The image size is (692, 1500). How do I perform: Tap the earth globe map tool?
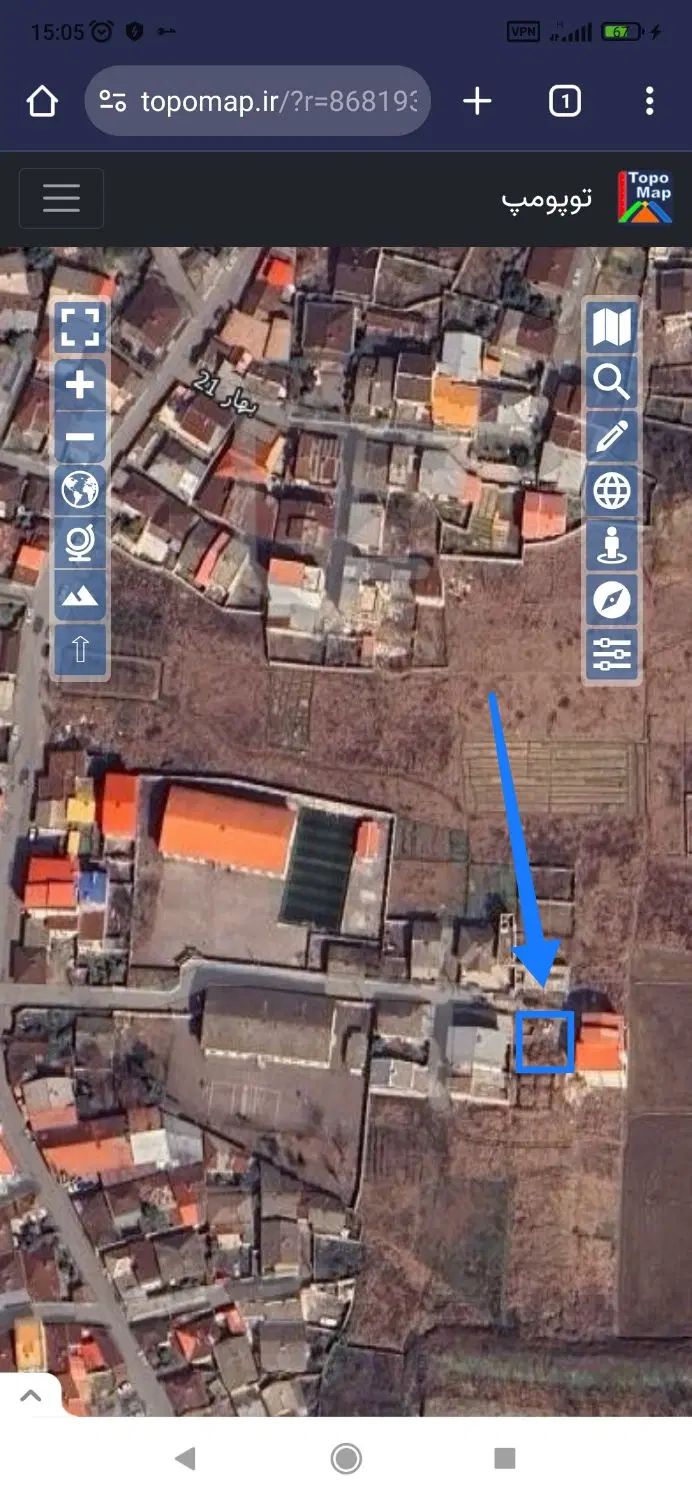[x=80, y=490]
